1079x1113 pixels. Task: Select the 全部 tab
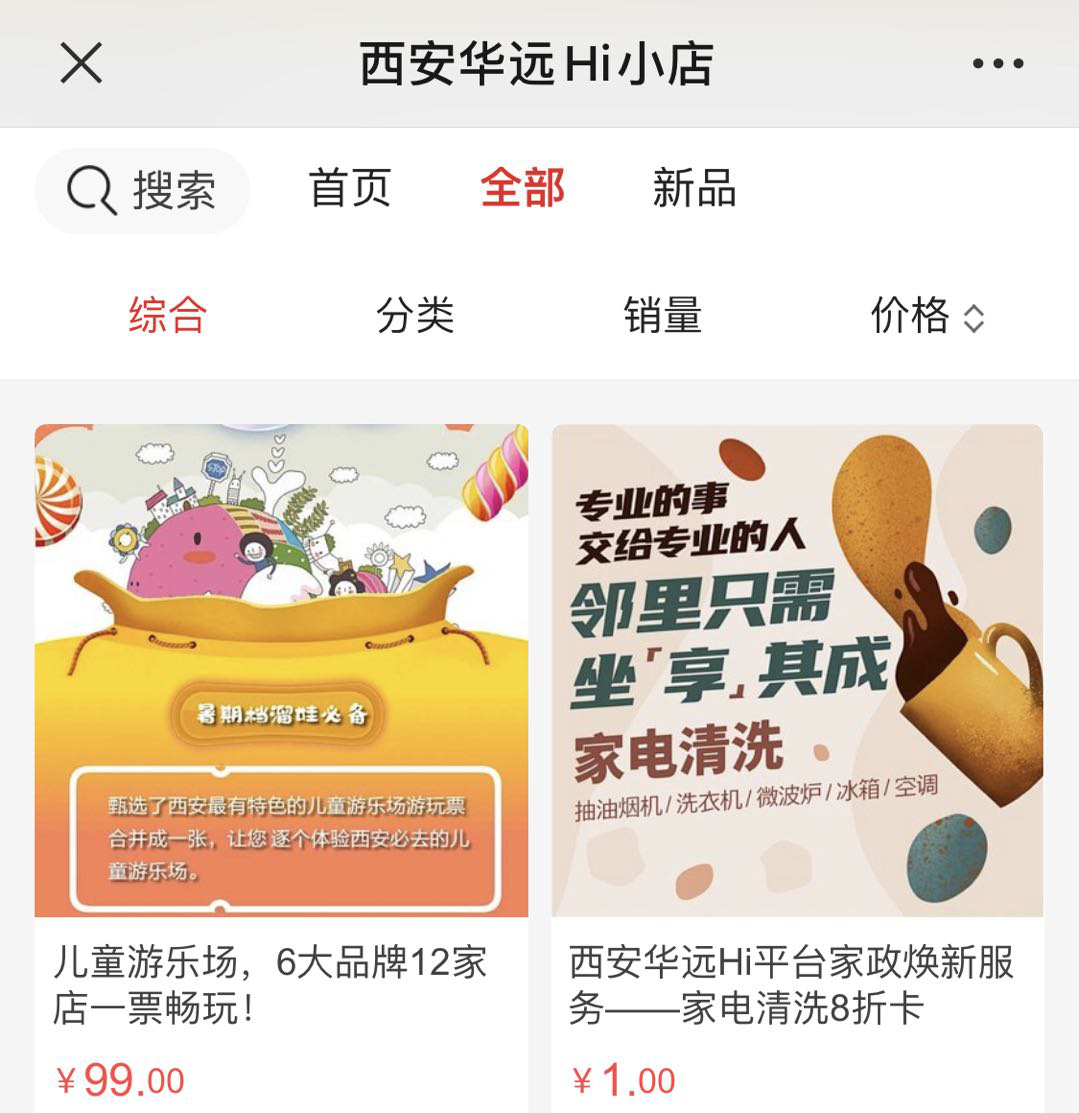pyautogui.click(x=522, y=189)
